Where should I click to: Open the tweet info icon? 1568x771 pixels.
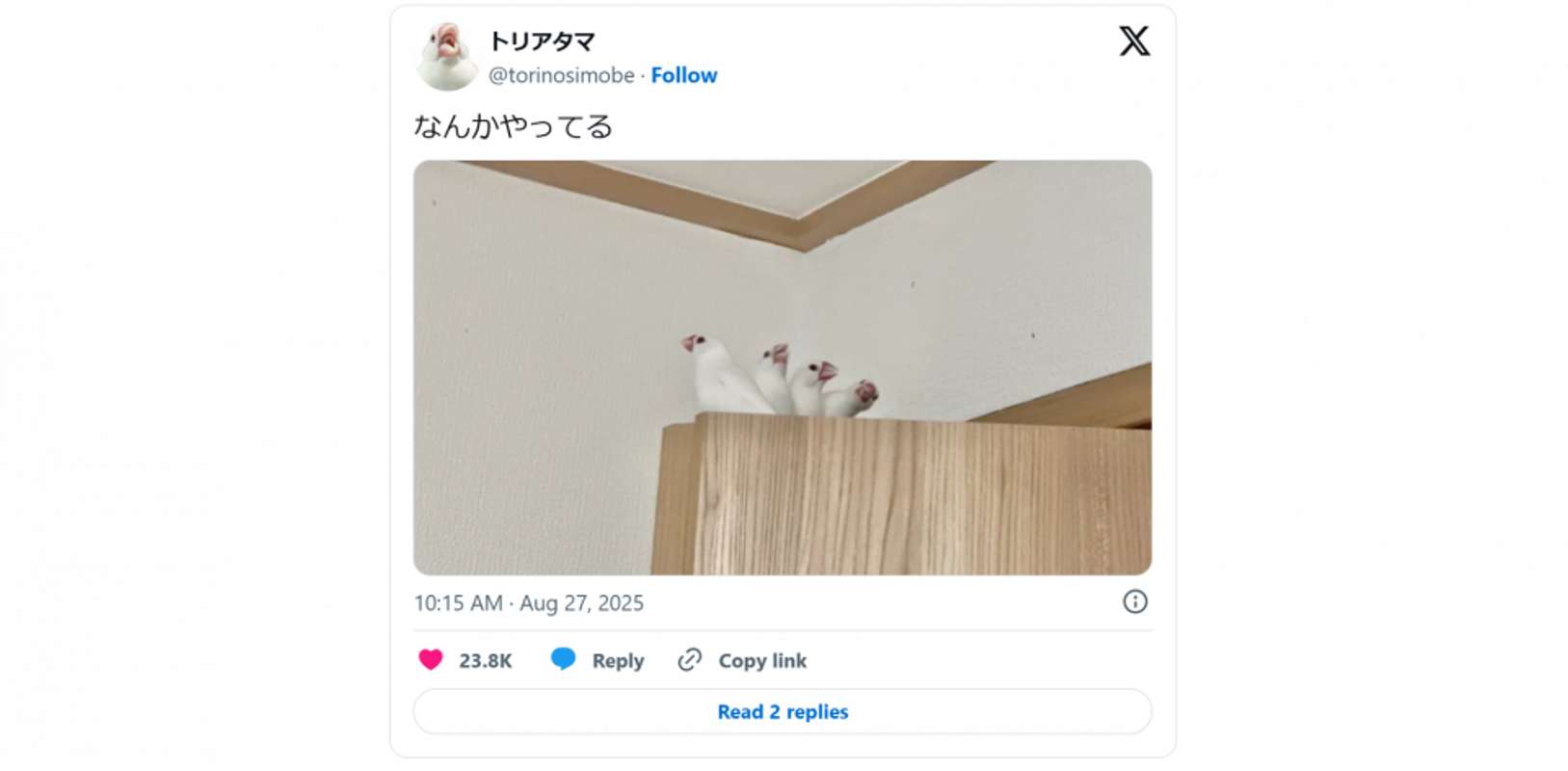(1134, 602)
